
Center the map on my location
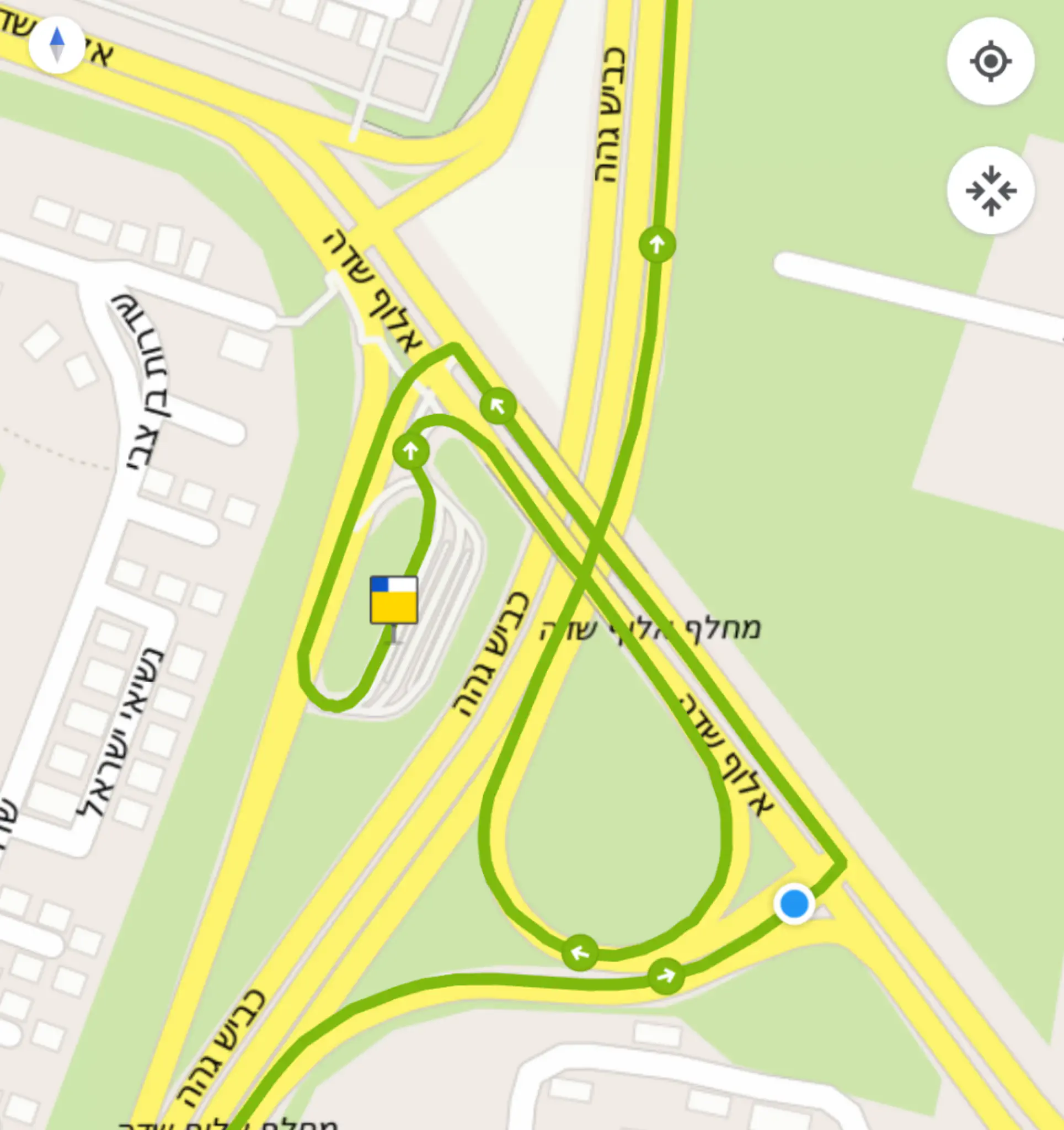pyautogui.click(x=990, y=61)
